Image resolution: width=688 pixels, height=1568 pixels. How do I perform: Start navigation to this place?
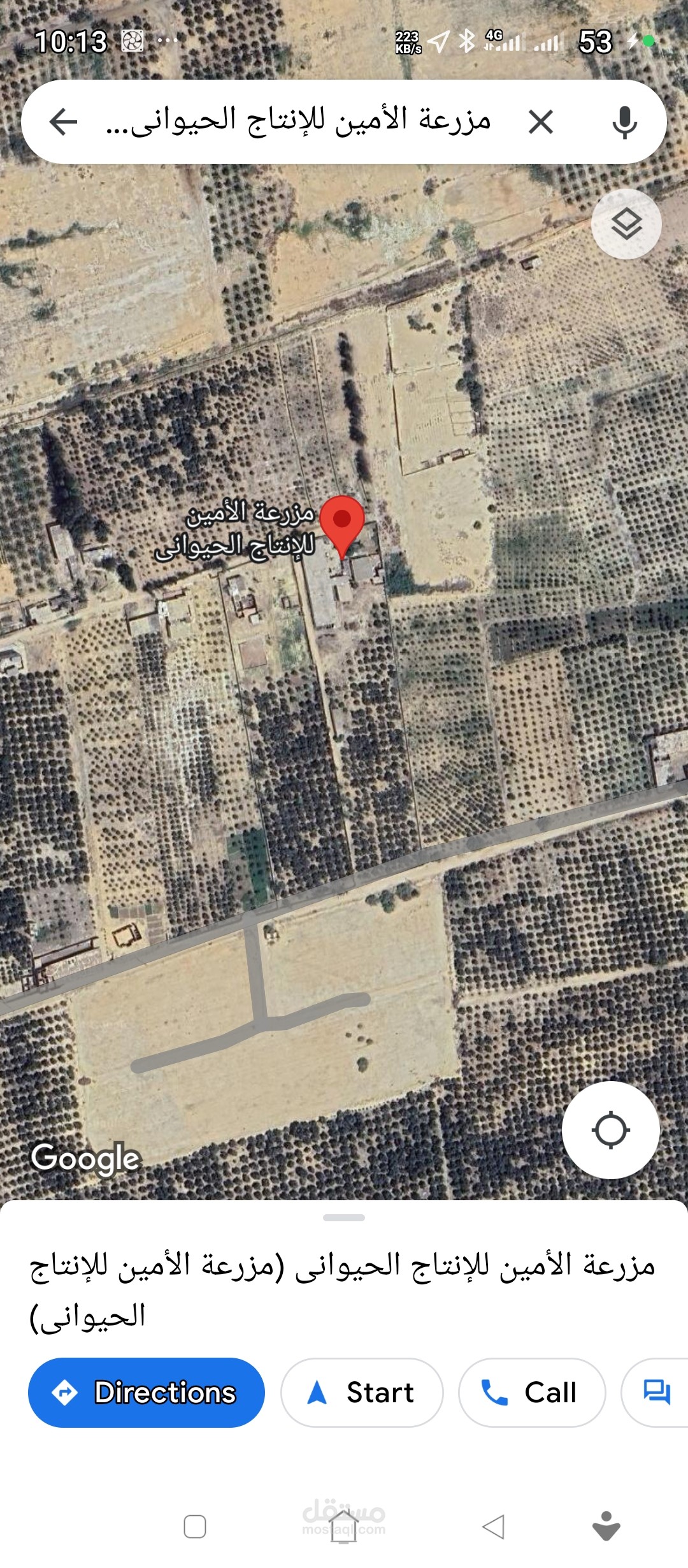click(362, 1393)
